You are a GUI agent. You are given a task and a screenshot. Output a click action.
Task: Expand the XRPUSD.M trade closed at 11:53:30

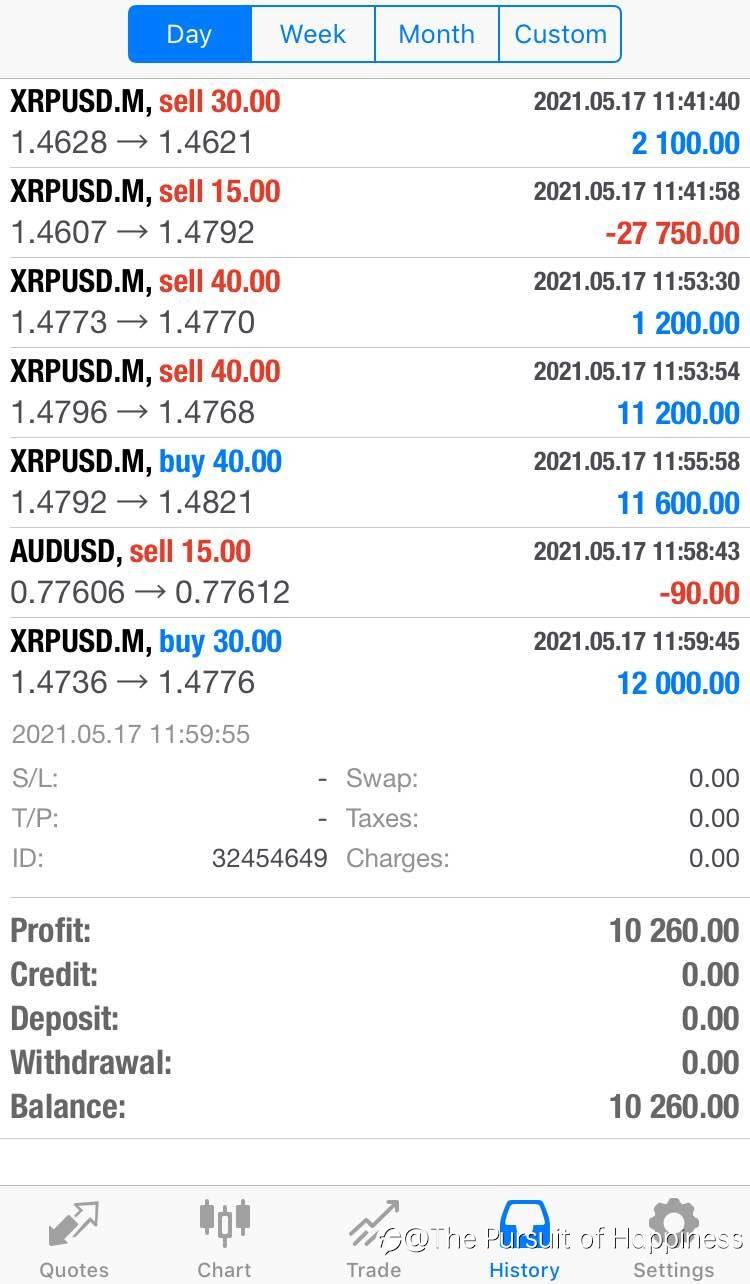(x=375, y=302)
